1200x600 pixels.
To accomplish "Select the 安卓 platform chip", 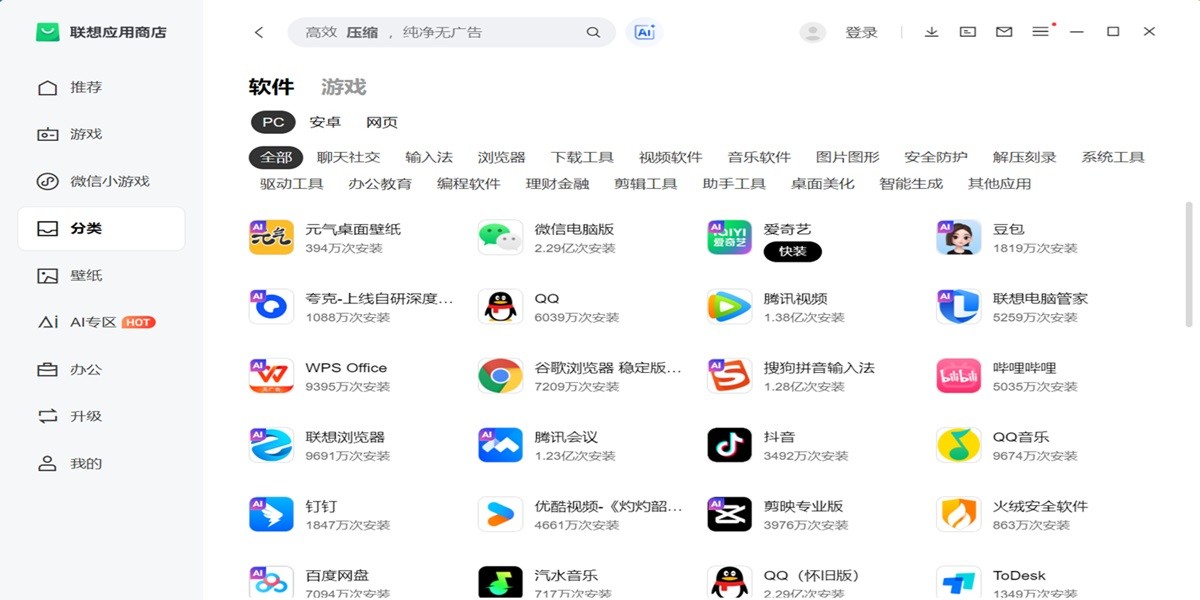I will click(x=325, y=122).
